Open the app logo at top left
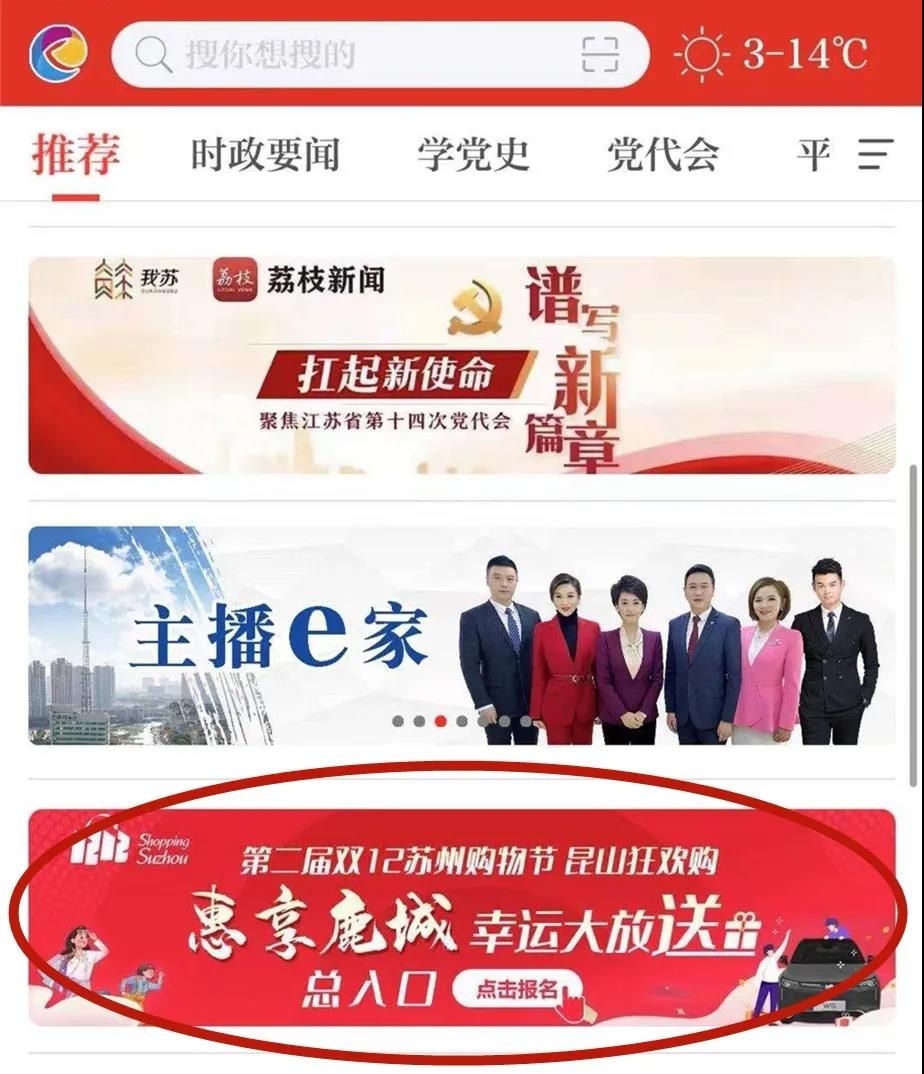The image size is (924, 1074). click(58, 53)
